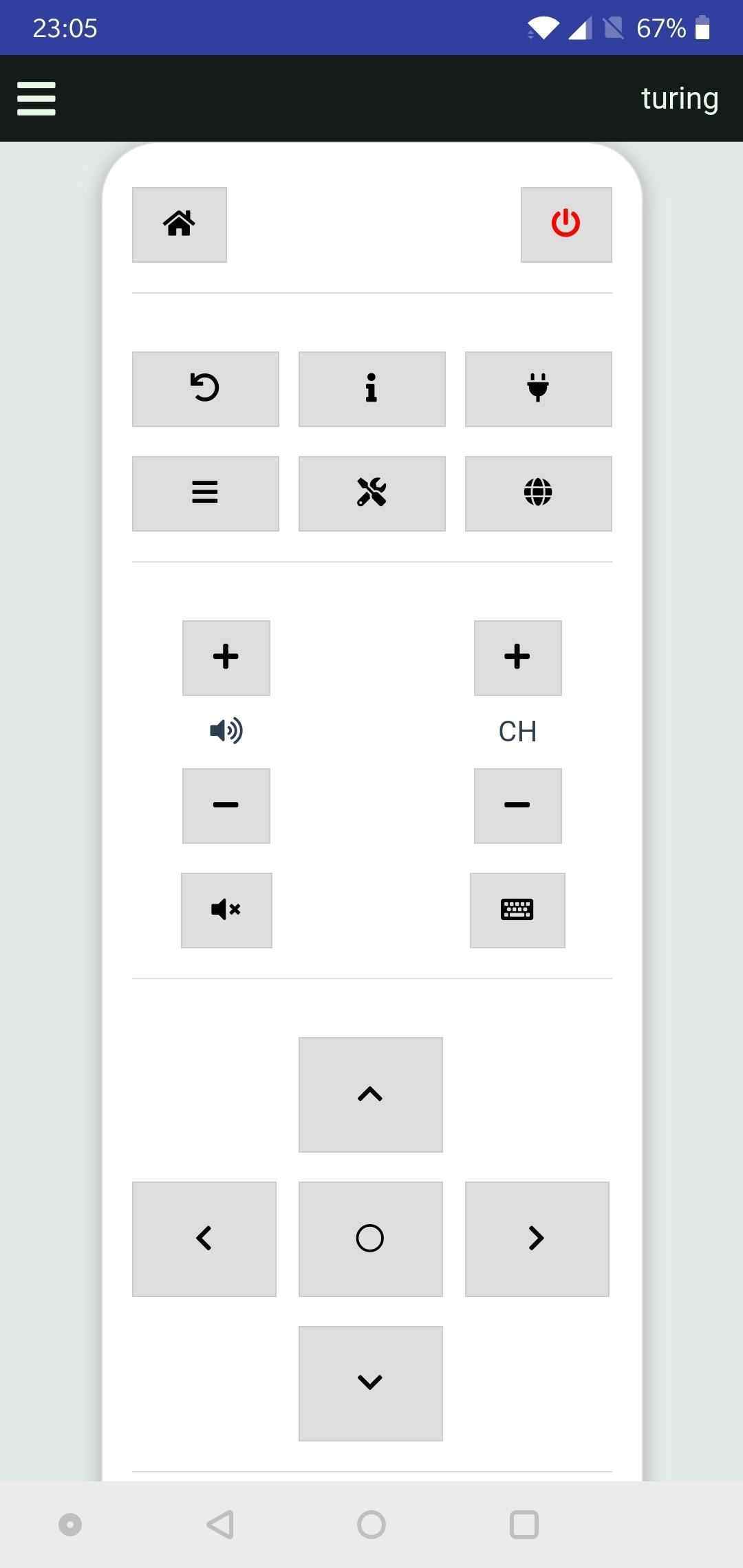The height and width of the screenshot is (1568, 743).
Task: Confirm with the center circle button
Action: coord(370,1239)
